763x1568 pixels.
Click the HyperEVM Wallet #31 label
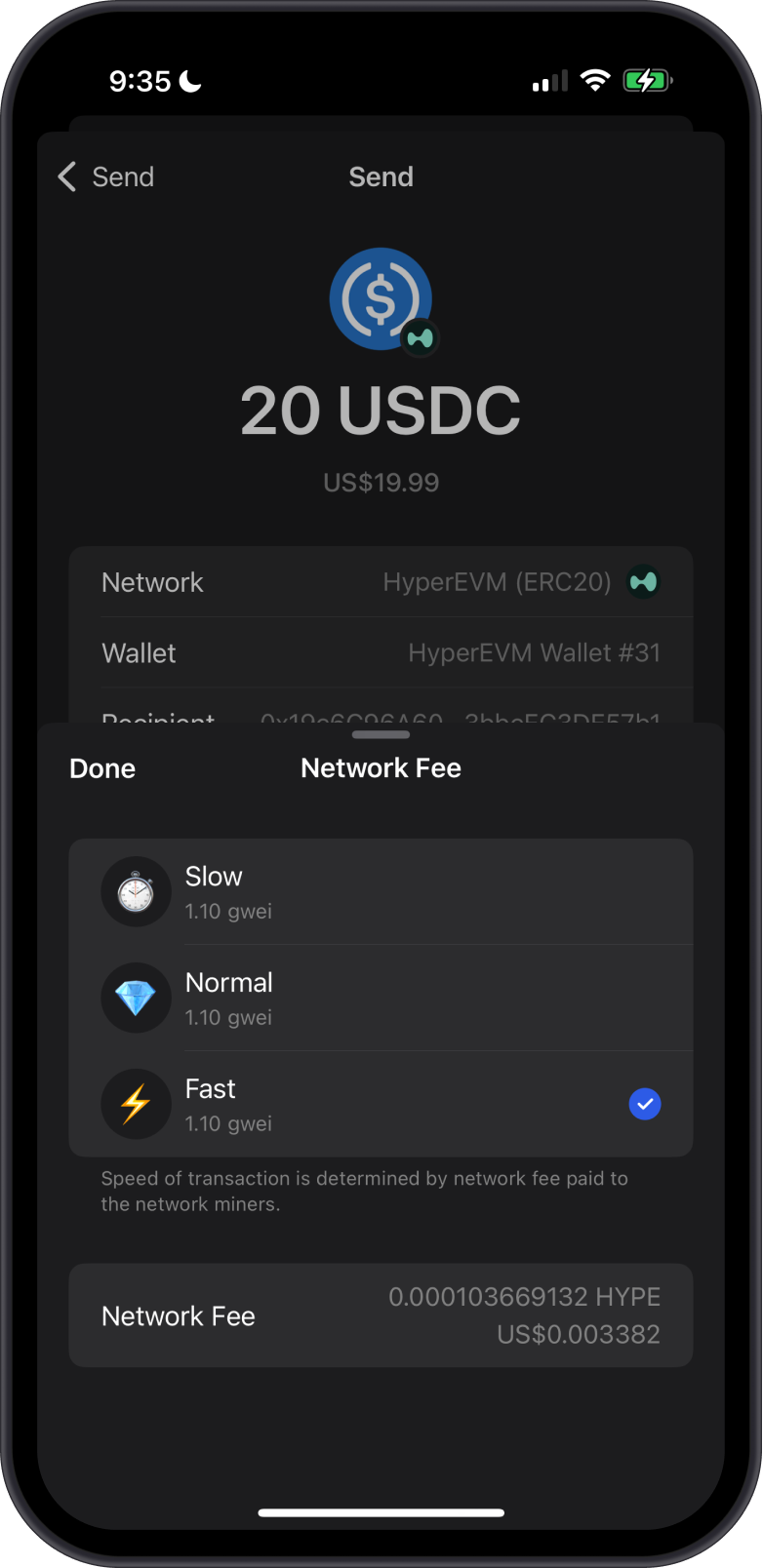[x=535, y=652]
